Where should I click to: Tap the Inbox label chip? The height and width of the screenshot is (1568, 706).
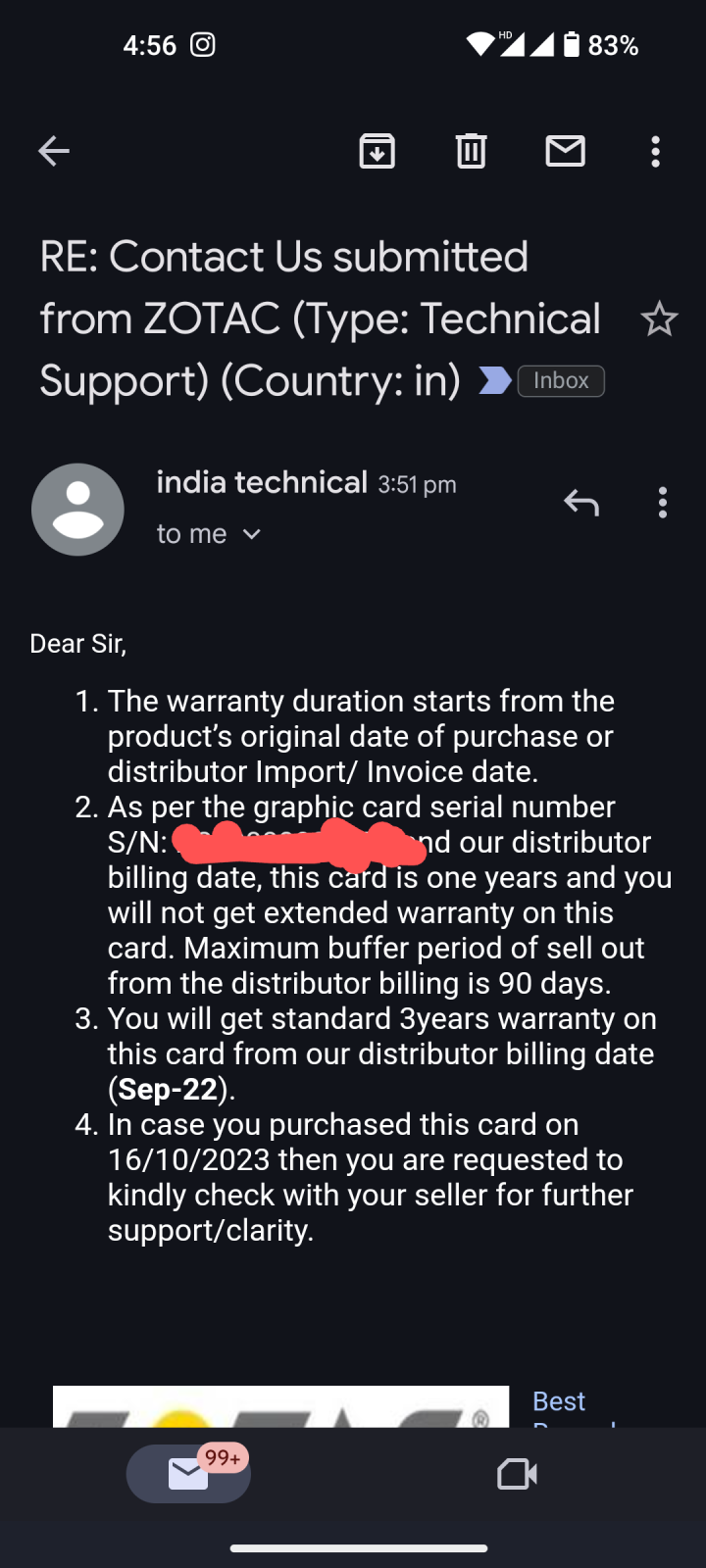tap(561, 380)
